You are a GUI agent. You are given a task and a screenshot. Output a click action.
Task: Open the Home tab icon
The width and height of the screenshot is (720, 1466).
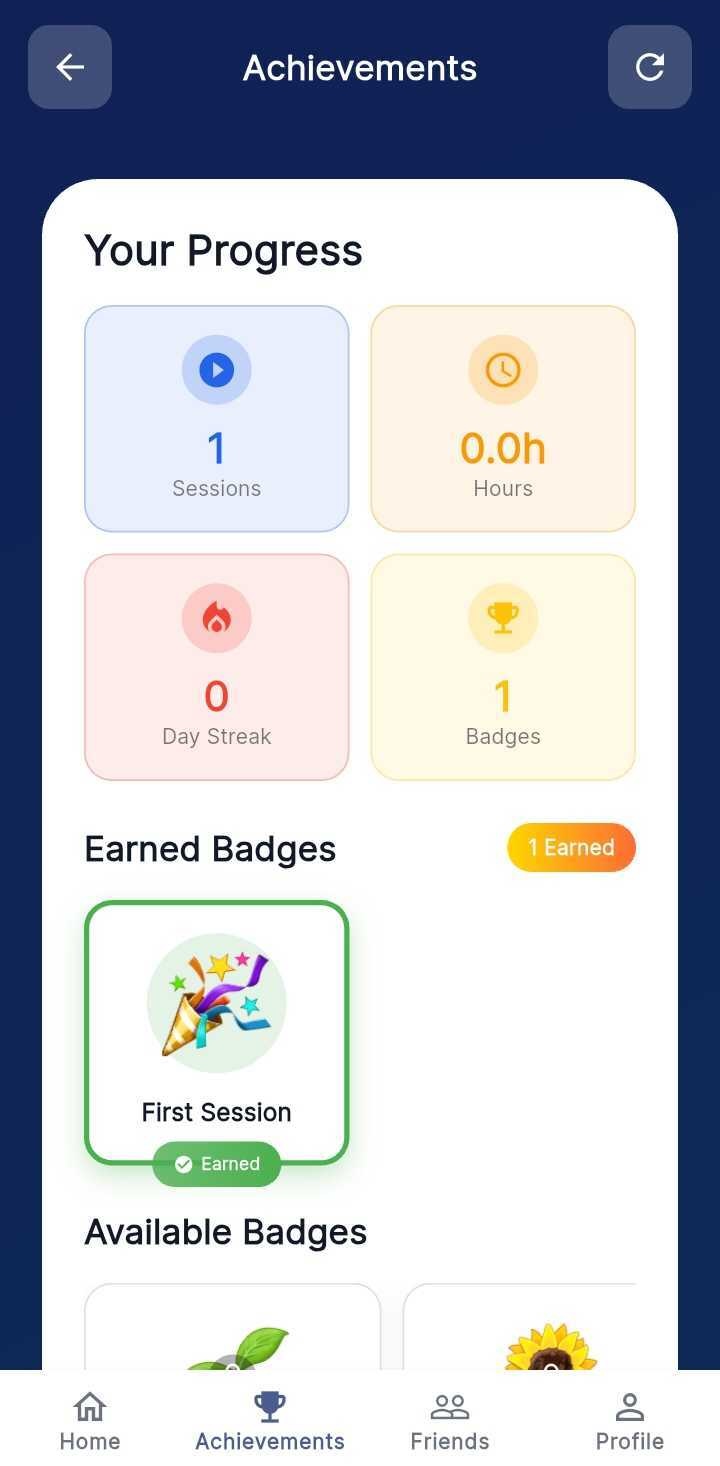(x=89, y=1405)
